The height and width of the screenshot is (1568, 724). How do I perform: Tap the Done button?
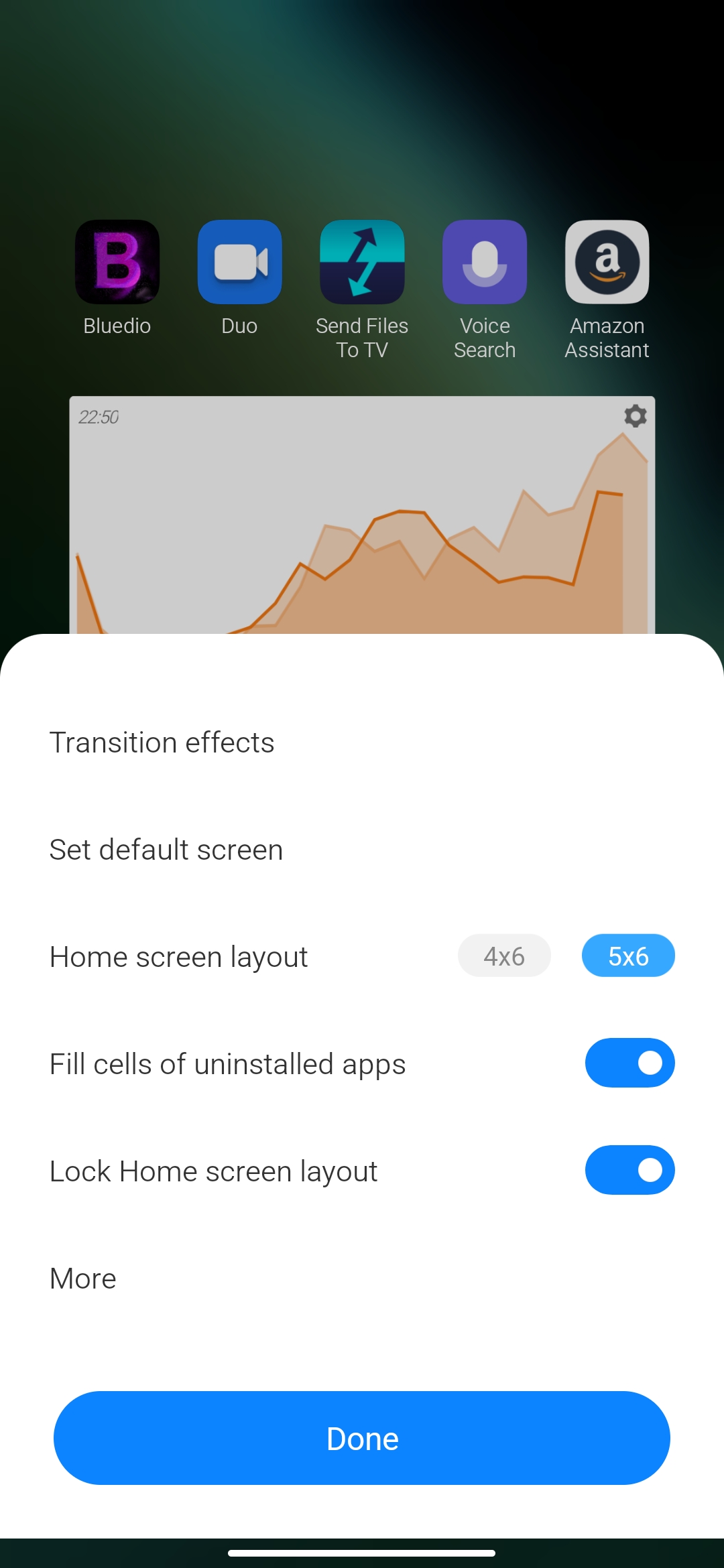pyautogui.click(x=362, y=1438)
